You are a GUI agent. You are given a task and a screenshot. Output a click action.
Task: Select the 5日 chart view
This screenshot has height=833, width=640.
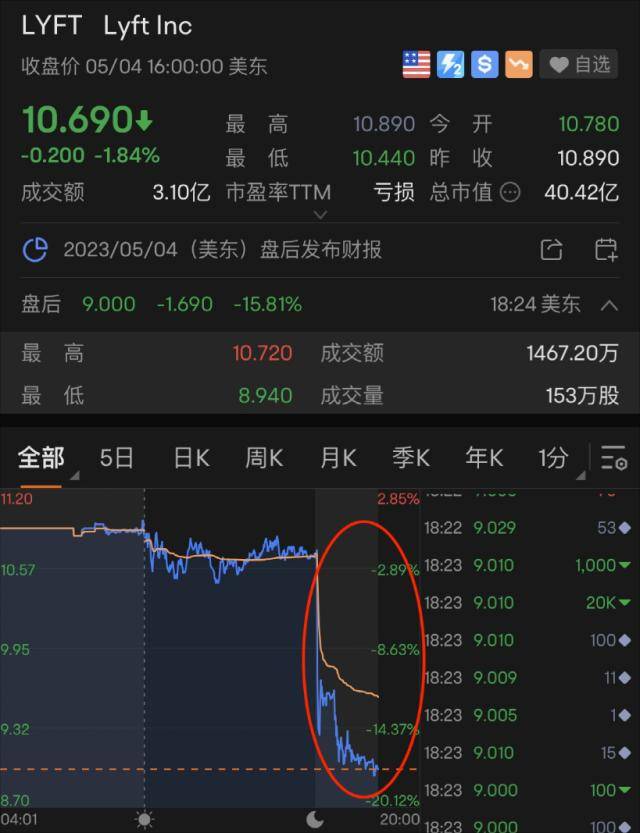point(117,458)
